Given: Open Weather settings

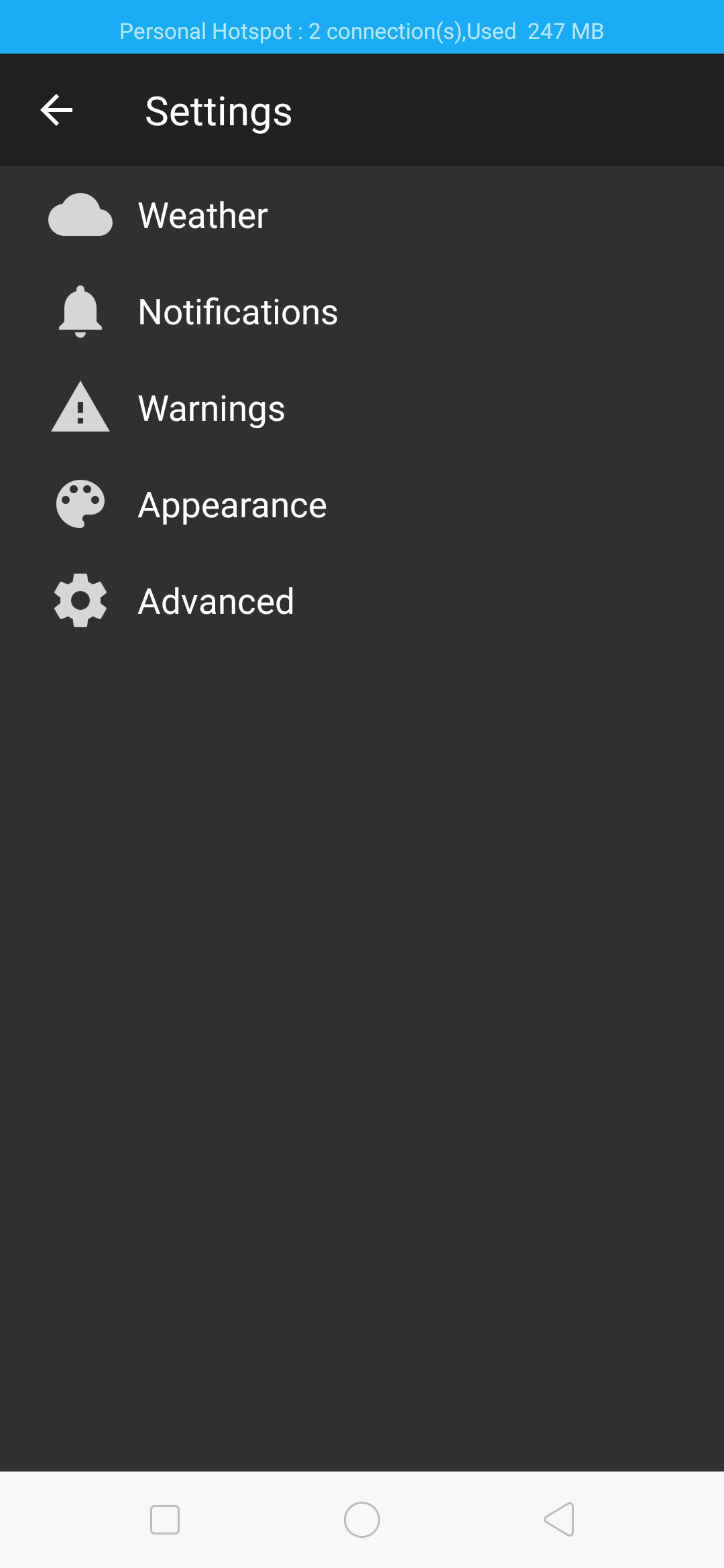Looking at the screenshot, I should (x=362, y=216).
